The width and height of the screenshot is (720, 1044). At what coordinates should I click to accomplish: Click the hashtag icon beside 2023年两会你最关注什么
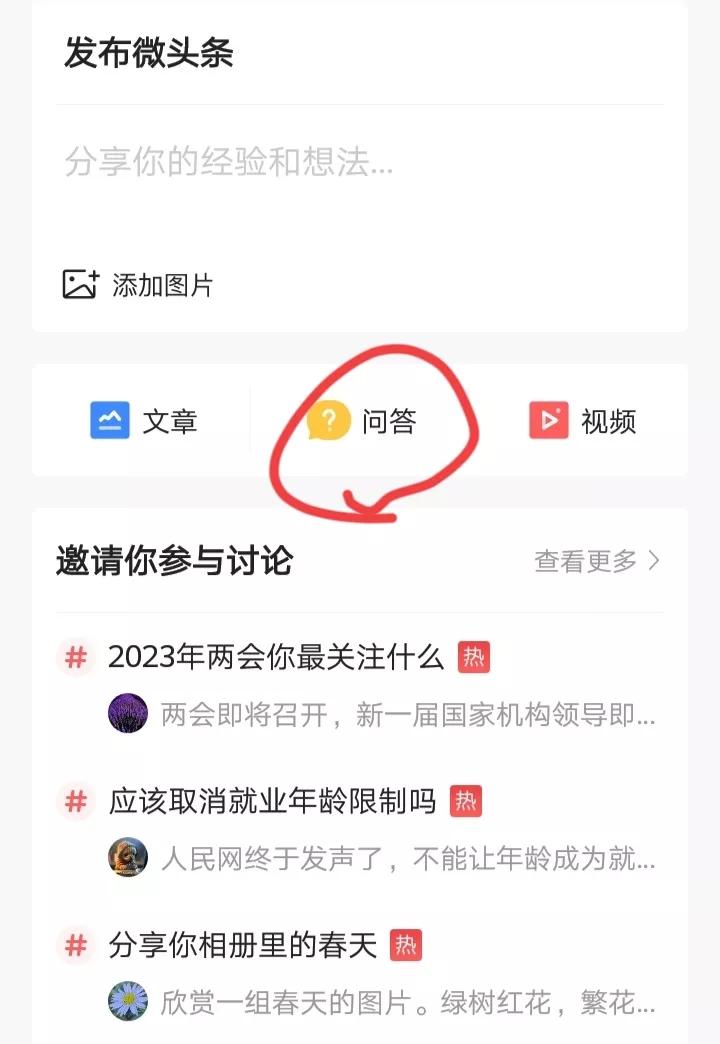tap(74, 658)
